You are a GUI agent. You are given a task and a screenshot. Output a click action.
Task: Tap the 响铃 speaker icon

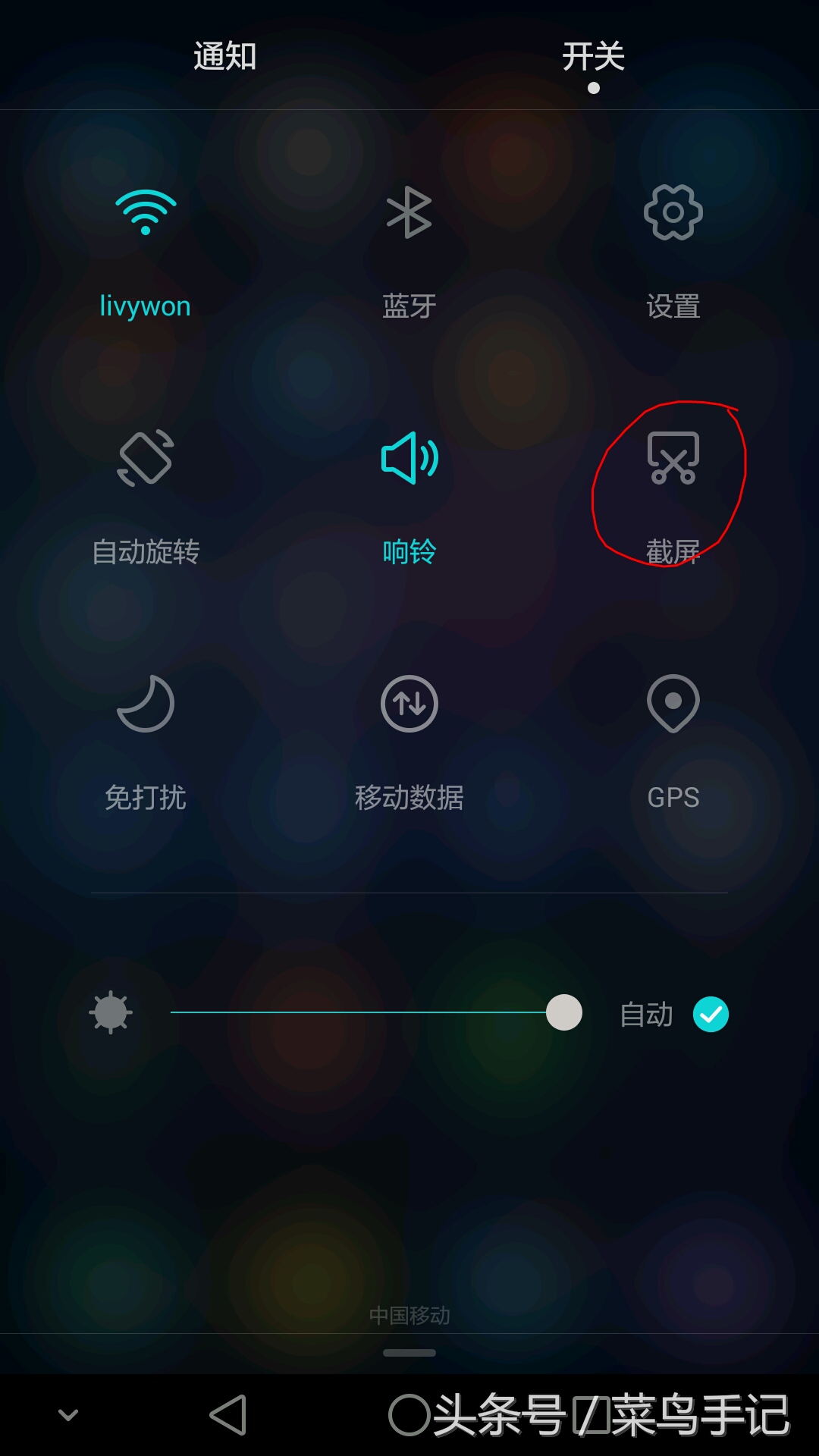tap(409, 457)
